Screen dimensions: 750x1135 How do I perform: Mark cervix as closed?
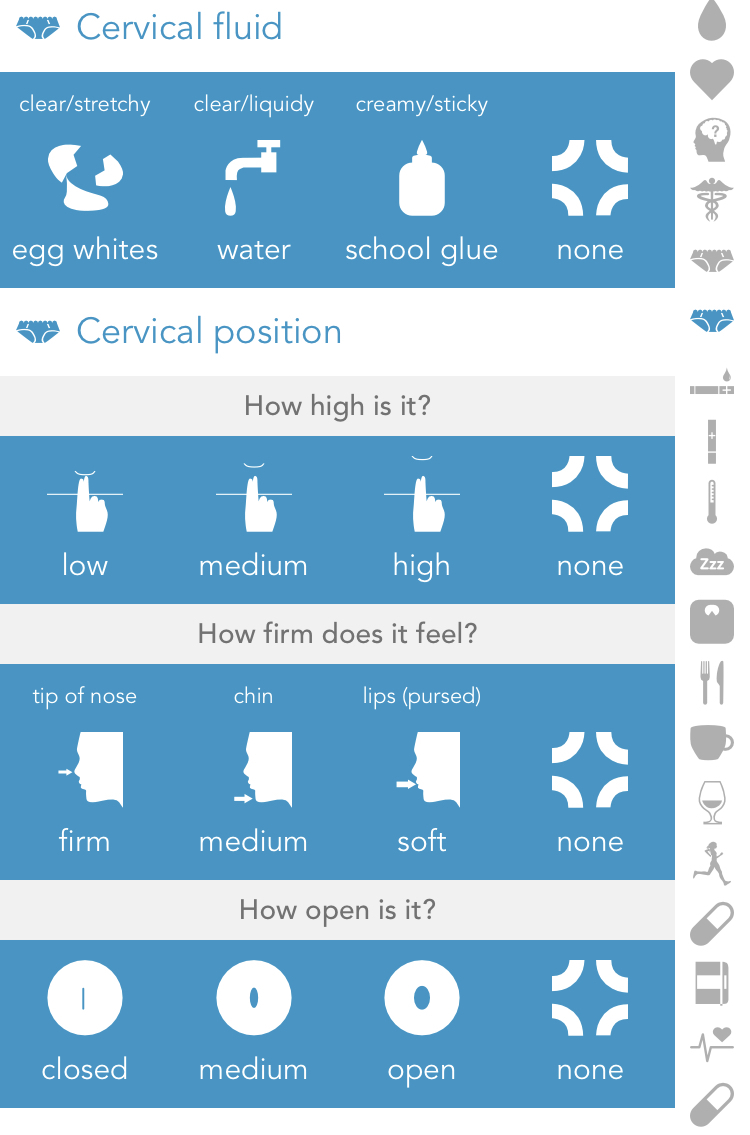[x=85, y=1023]
